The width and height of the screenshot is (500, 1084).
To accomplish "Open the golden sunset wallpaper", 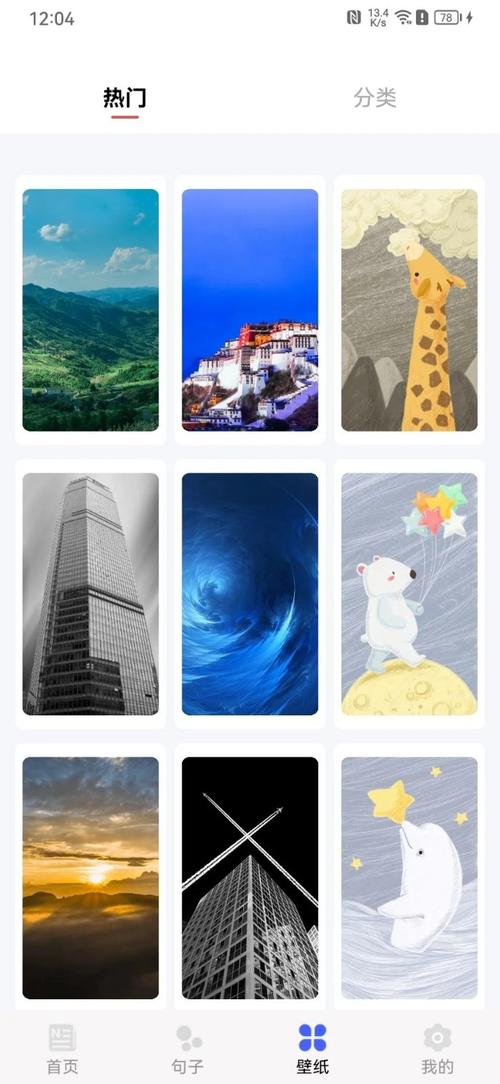I will (91, 878).
